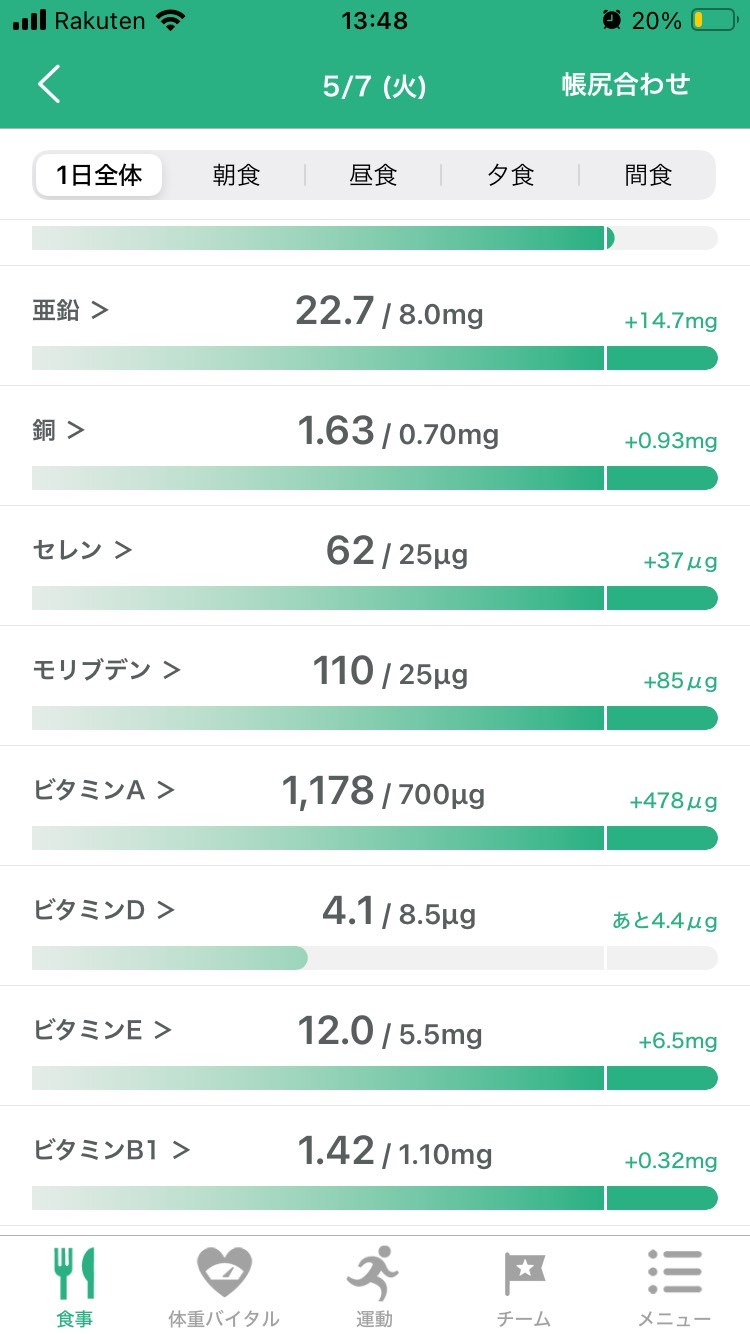
Task: Go to the 運動 tab
Action: pyautogui.click(x=374, y=1286)
